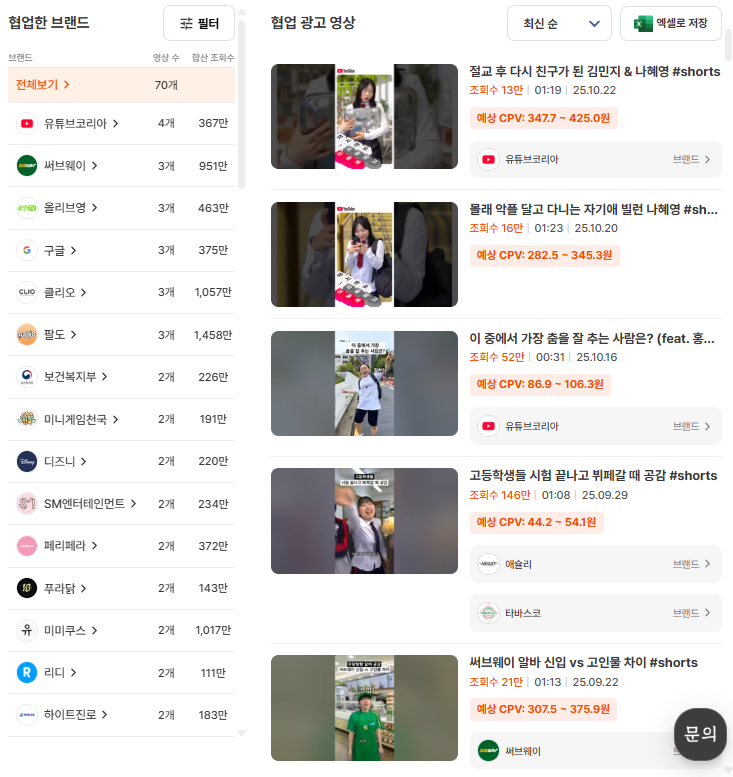This screenshot has height=777, width=733.
Task: Open the 문의 inquiry button
Action: (x=700, y=734)
